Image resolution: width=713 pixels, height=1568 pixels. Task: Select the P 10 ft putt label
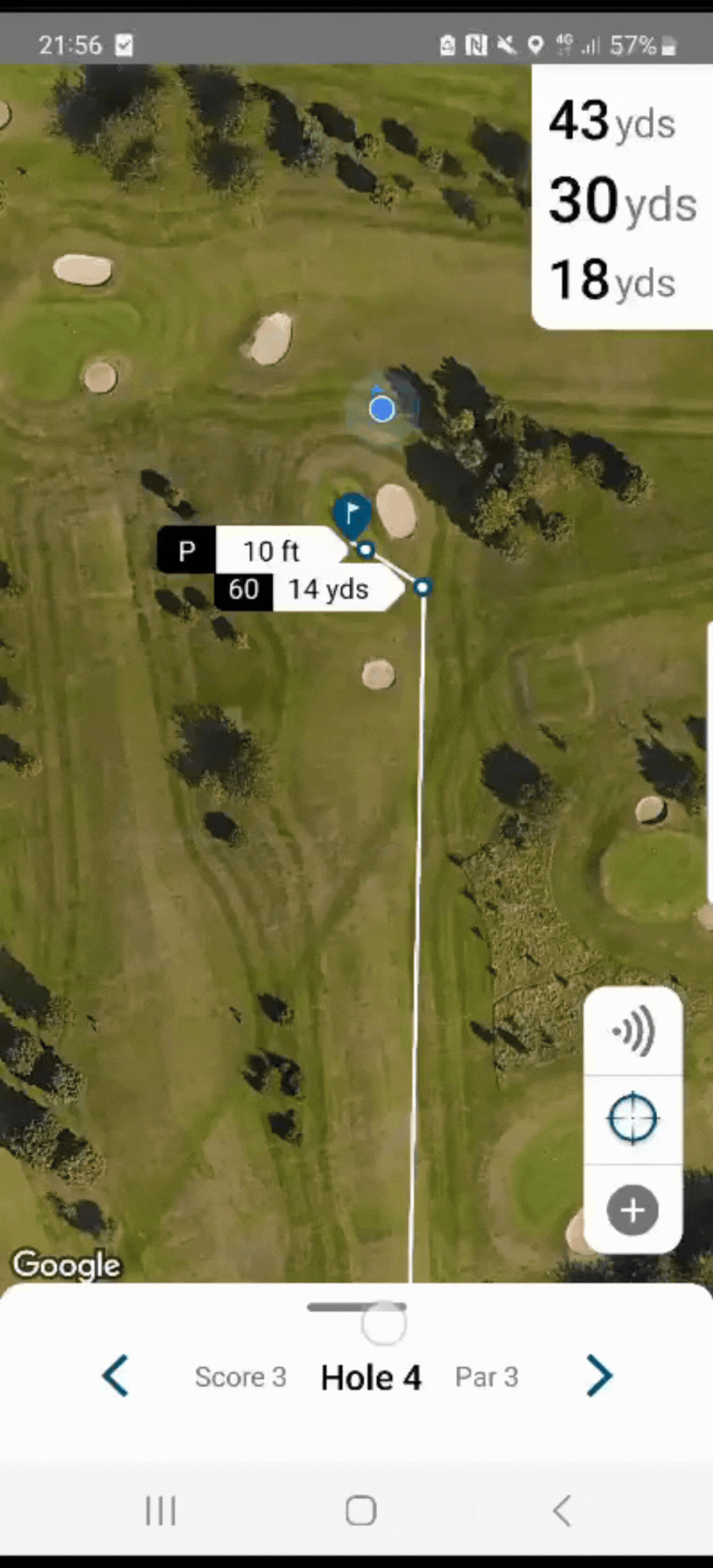click(251, 550)
